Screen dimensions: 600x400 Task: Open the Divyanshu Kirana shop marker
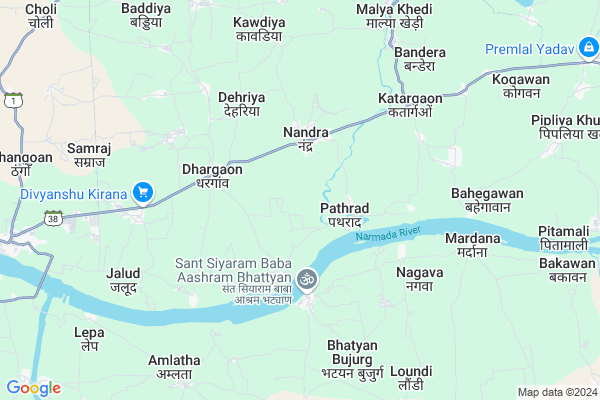(143, 193)
